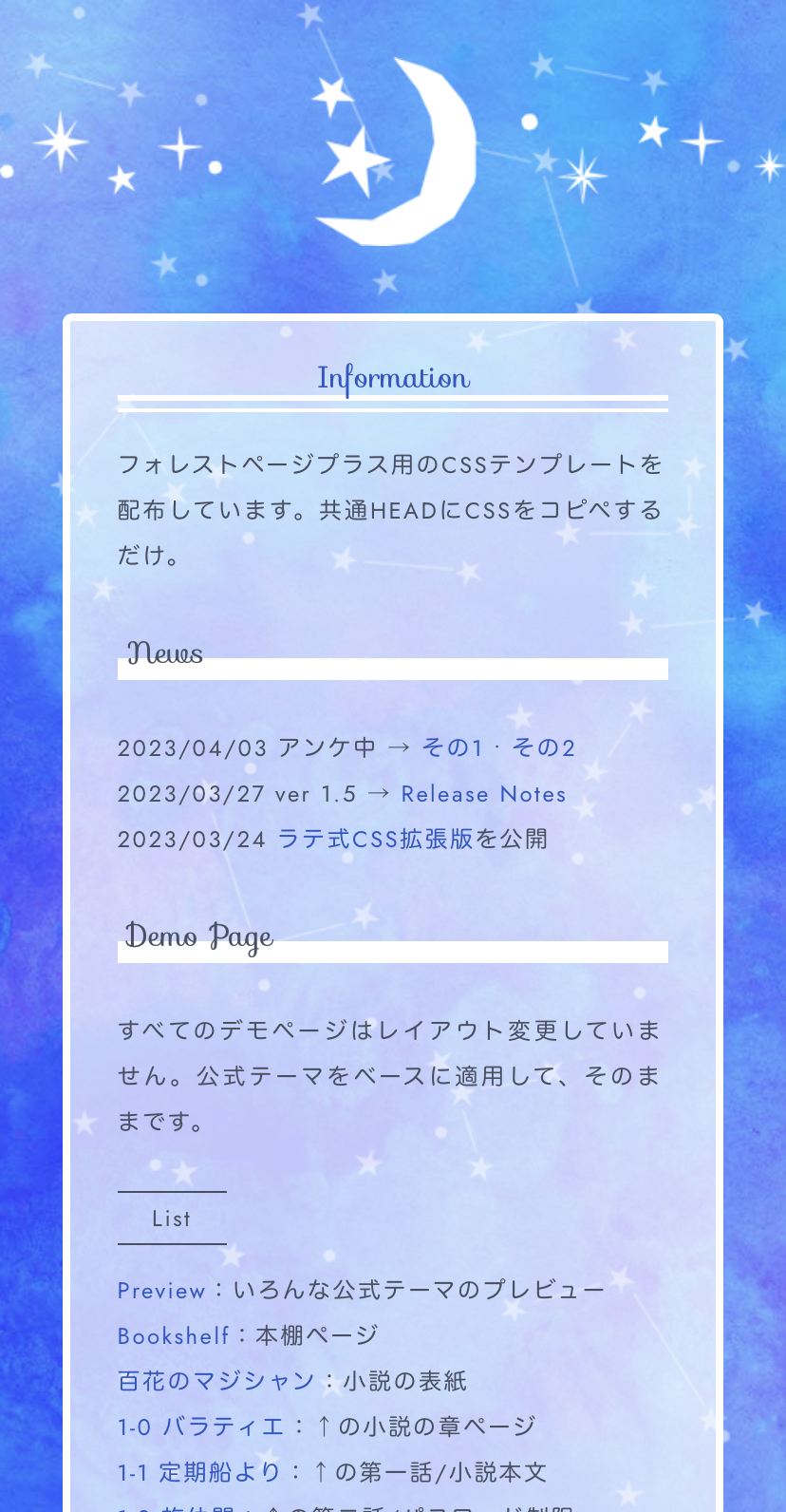Open the Bookshelf demo page link
Screen dimensions: 786x1512
tap(174, 1336)
